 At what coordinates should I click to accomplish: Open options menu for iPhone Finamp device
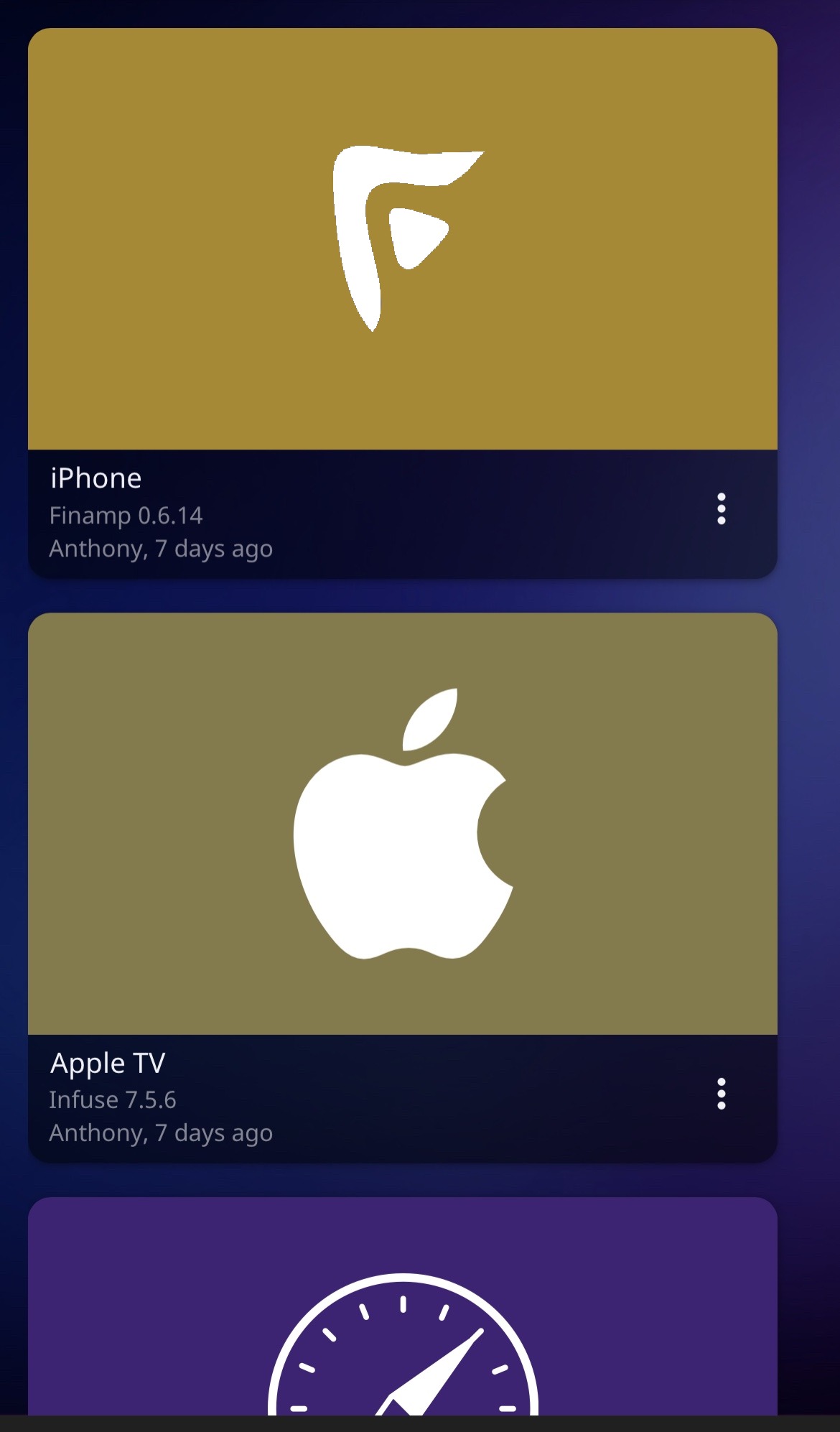(722, 509)
